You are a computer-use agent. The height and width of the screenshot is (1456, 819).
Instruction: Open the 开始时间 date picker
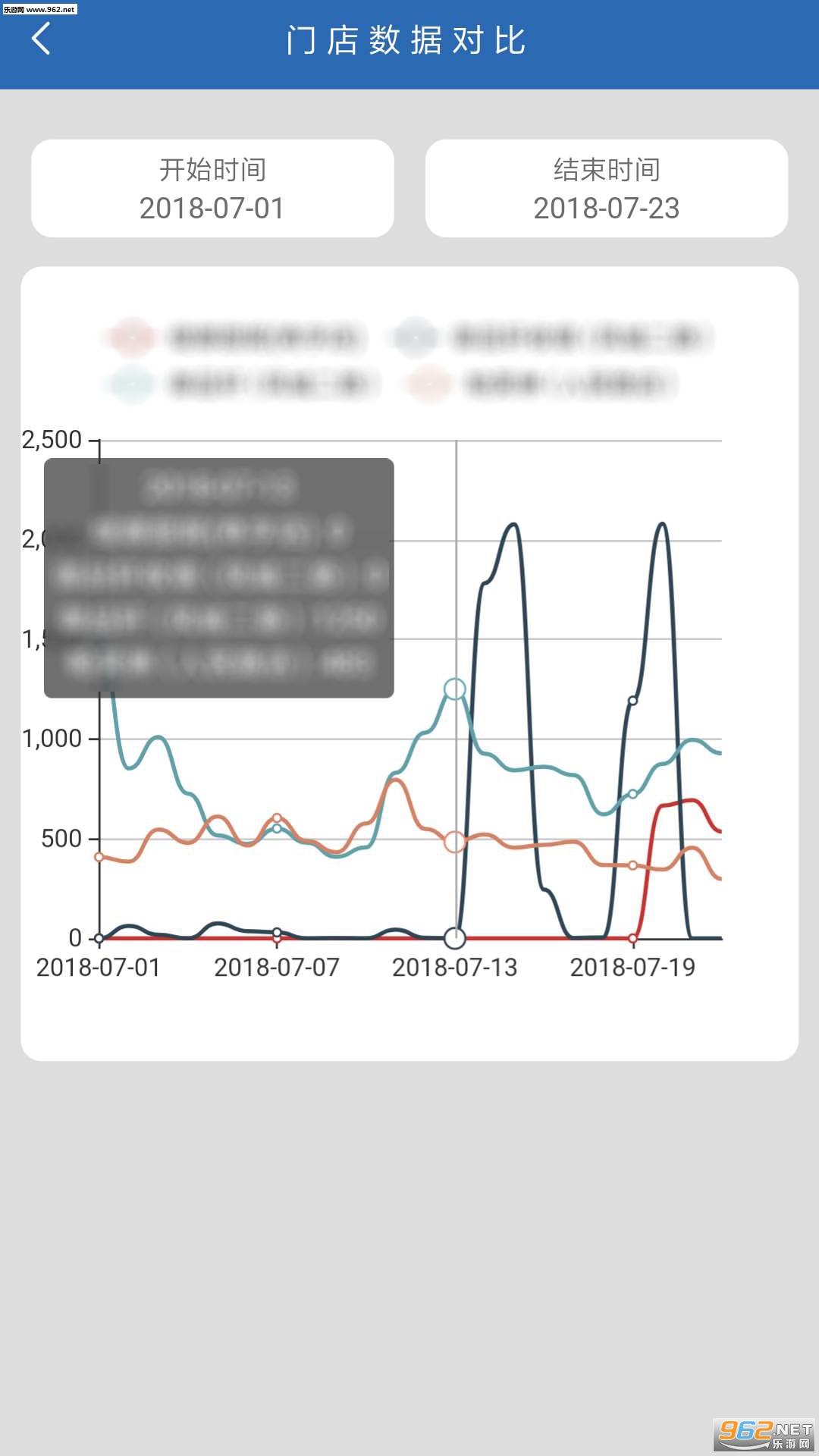(x=212, y=188)
